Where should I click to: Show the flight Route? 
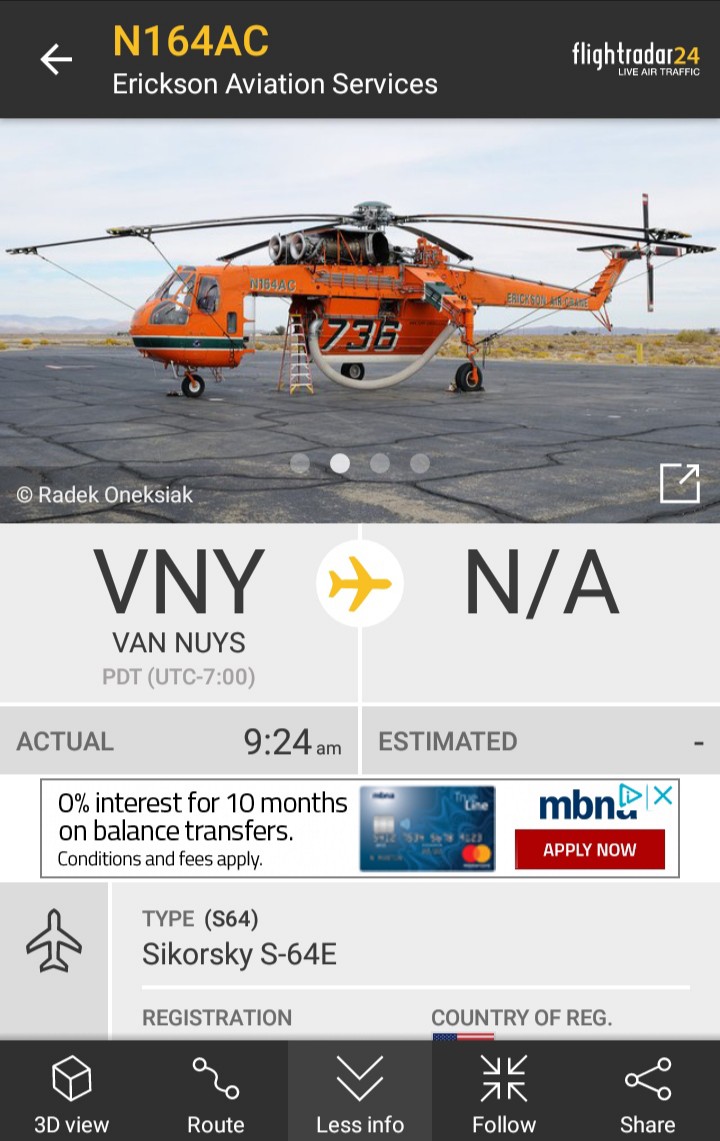(216, 1094)
